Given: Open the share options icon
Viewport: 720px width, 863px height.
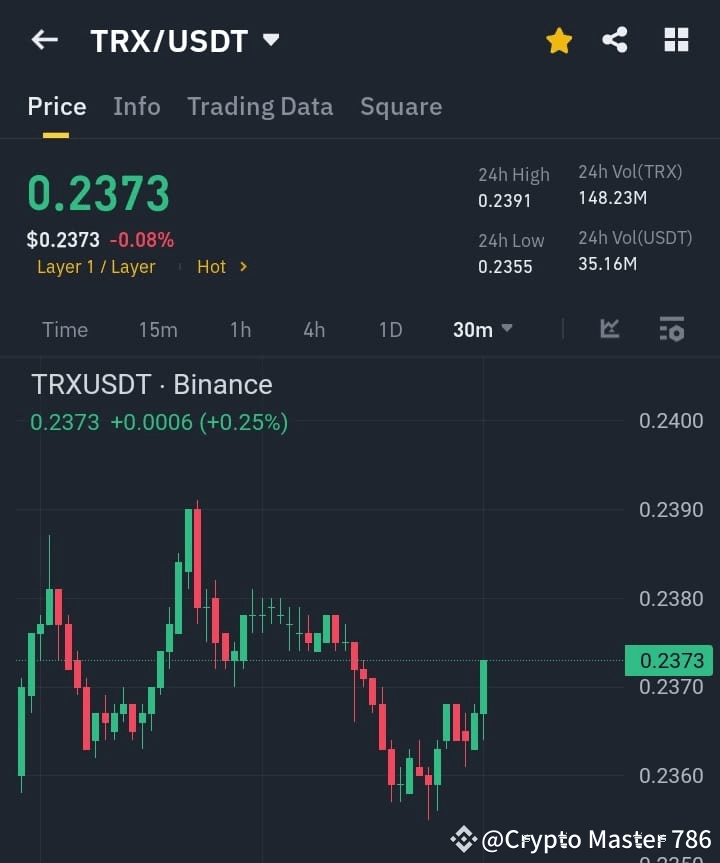Looking at the screenshot, I should point(616,40).
